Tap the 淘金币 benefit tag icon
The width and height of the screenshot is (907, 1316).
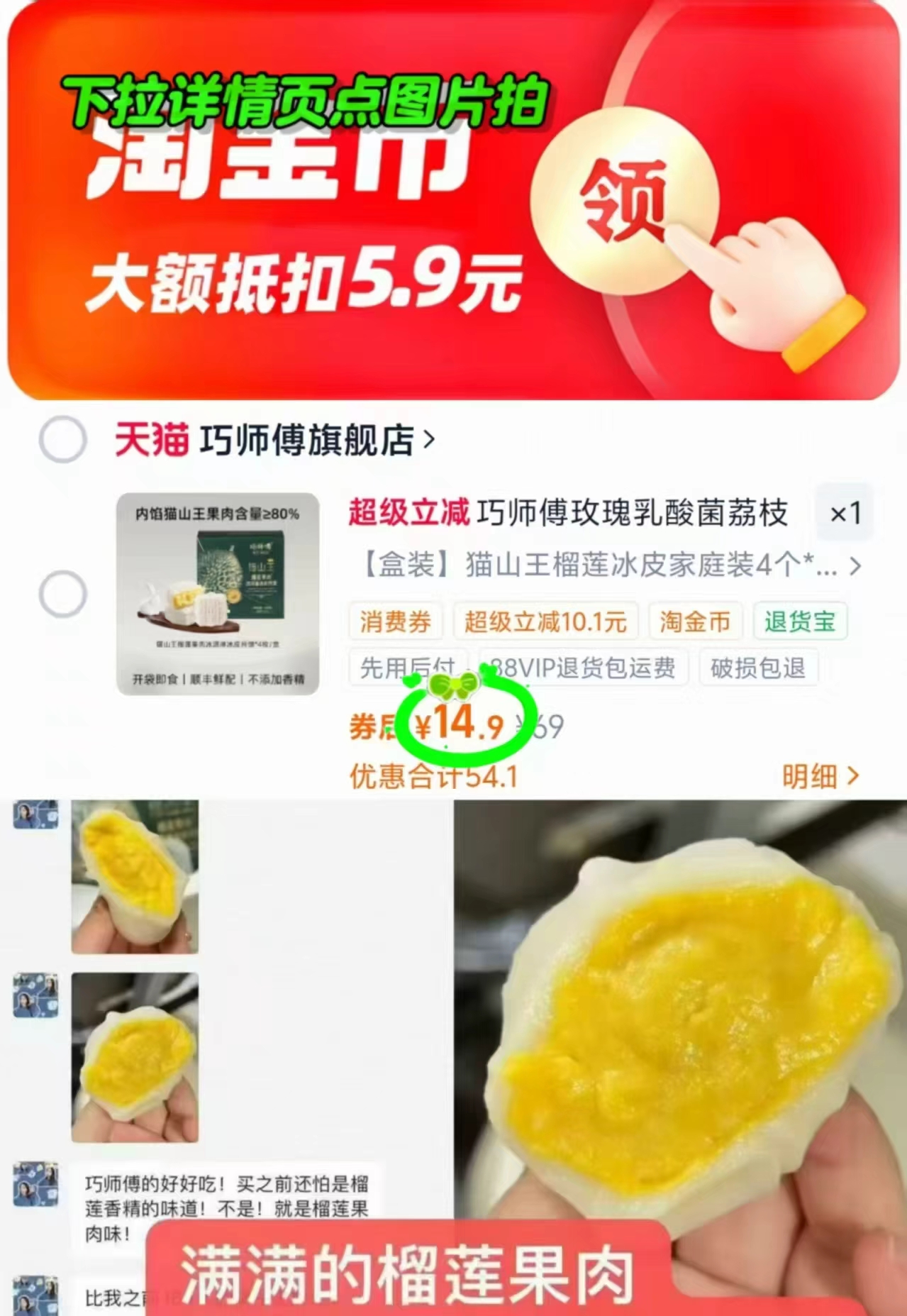(x=696, y=622)
